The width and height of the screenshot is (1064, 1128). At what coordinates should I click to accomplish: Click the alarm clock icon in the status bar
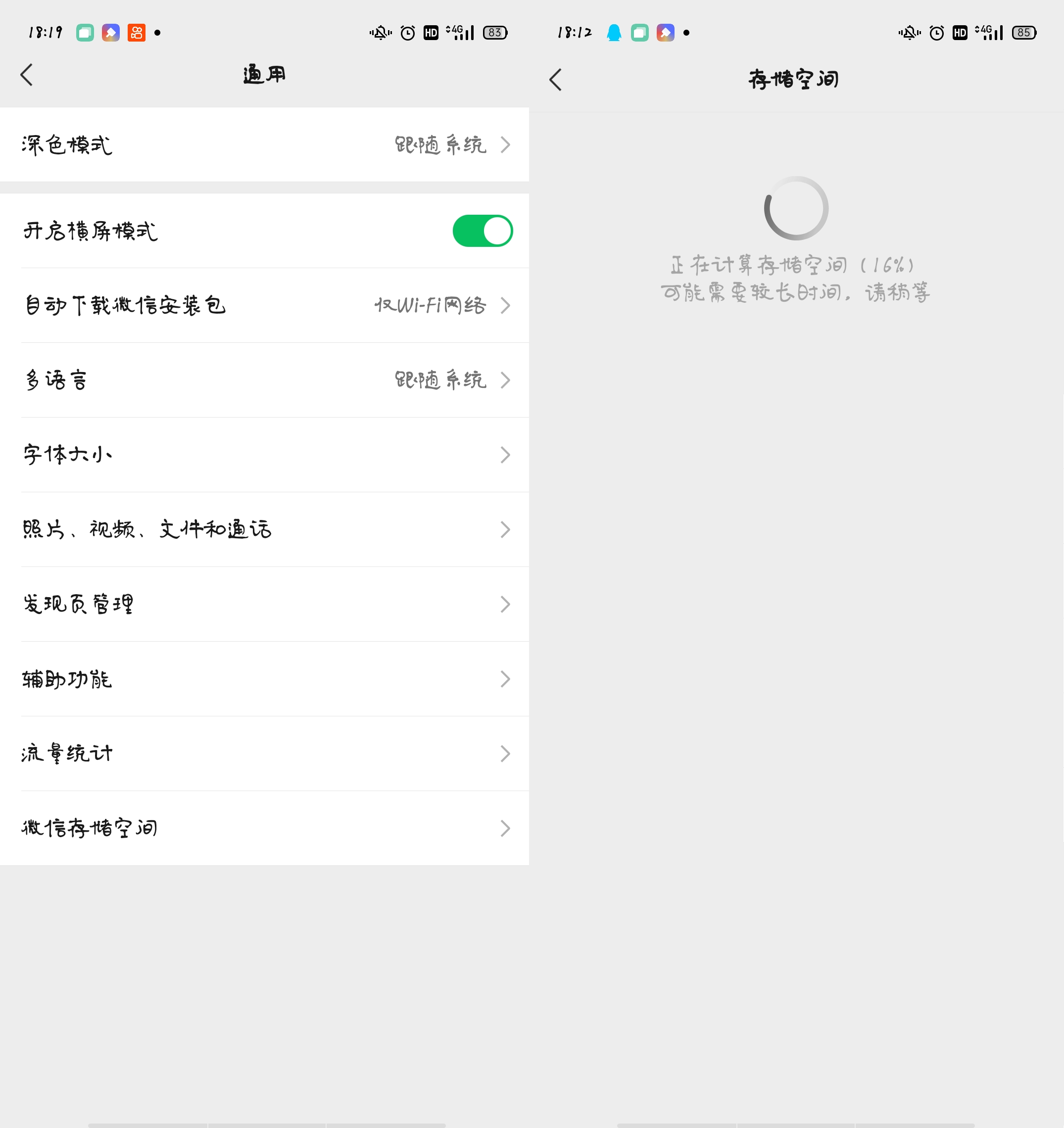coord(406,32)
